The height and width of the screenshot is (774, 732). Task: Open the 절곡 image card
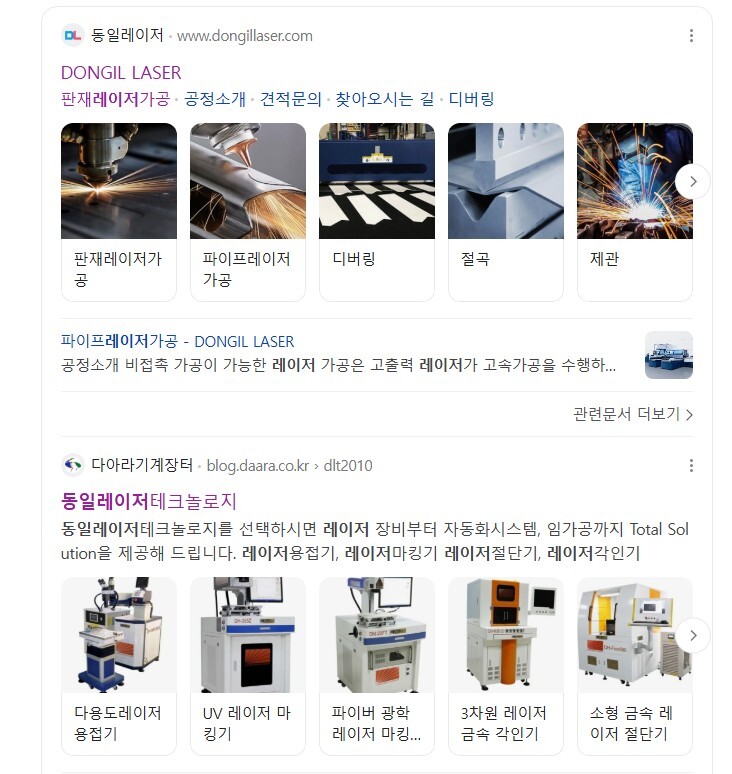tap(506, 211)
